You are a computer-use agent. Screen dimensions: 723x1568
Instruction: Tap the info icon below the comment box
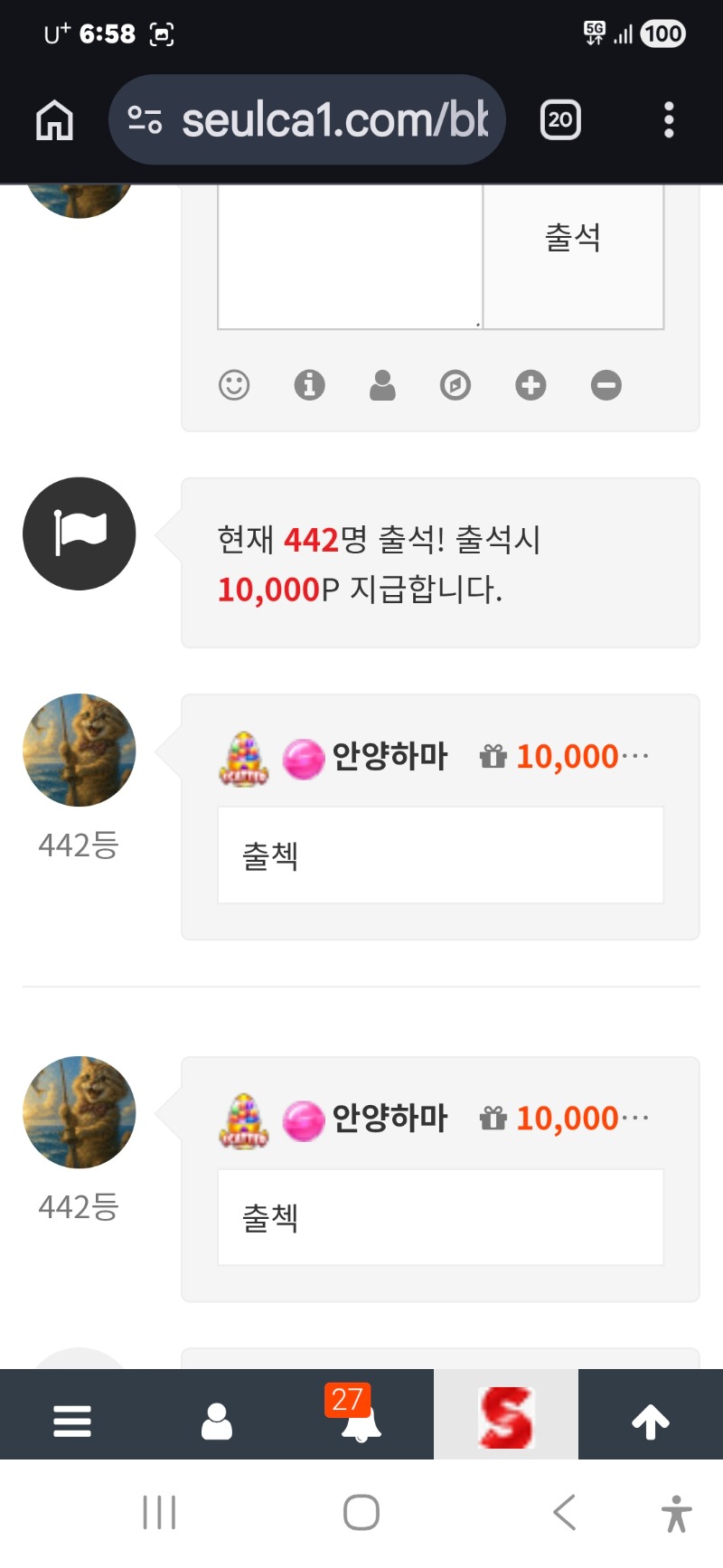point(309,385)
